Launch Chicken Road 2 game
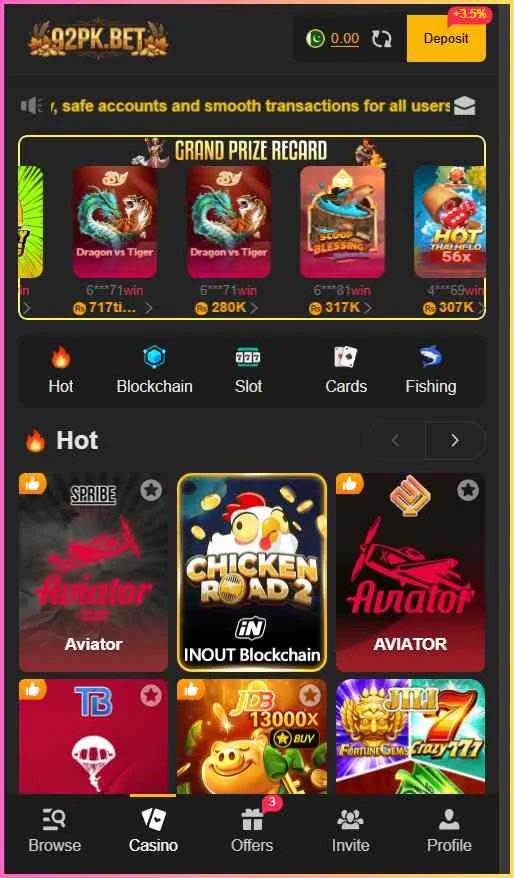 click(252, 572)
